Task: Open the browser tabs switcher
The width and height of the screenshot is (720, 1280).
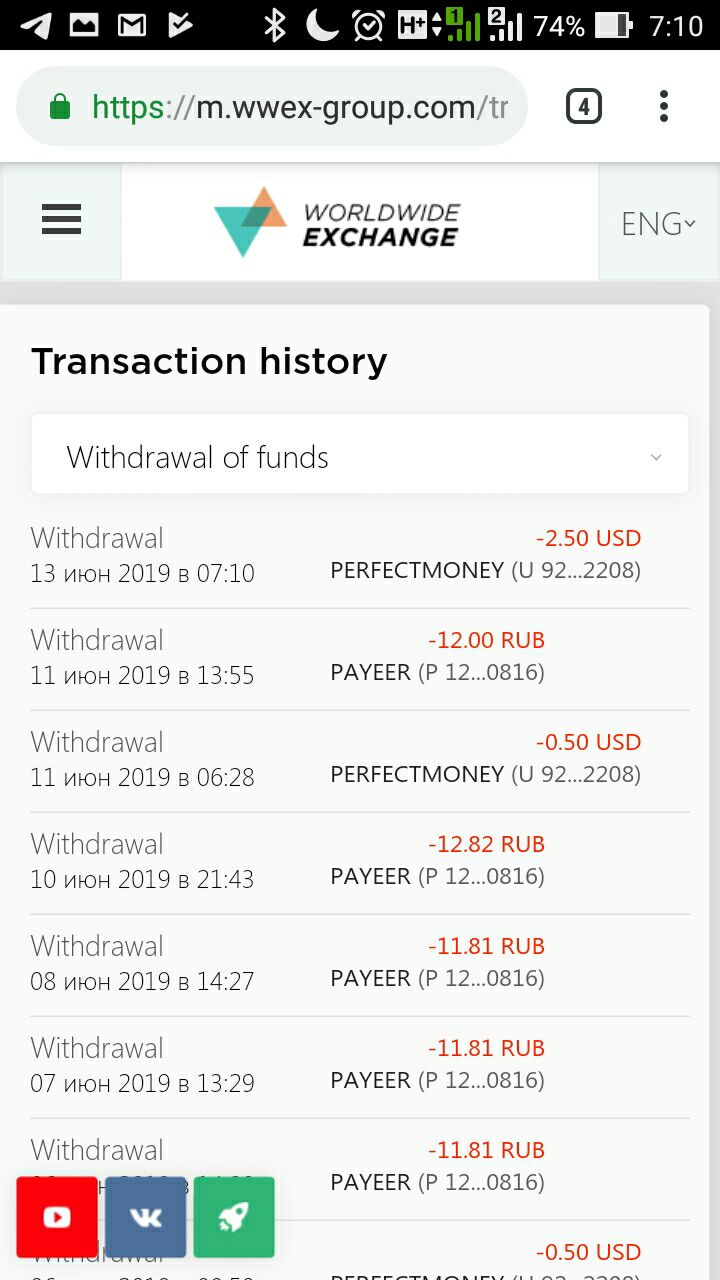Action: [584, 106]
